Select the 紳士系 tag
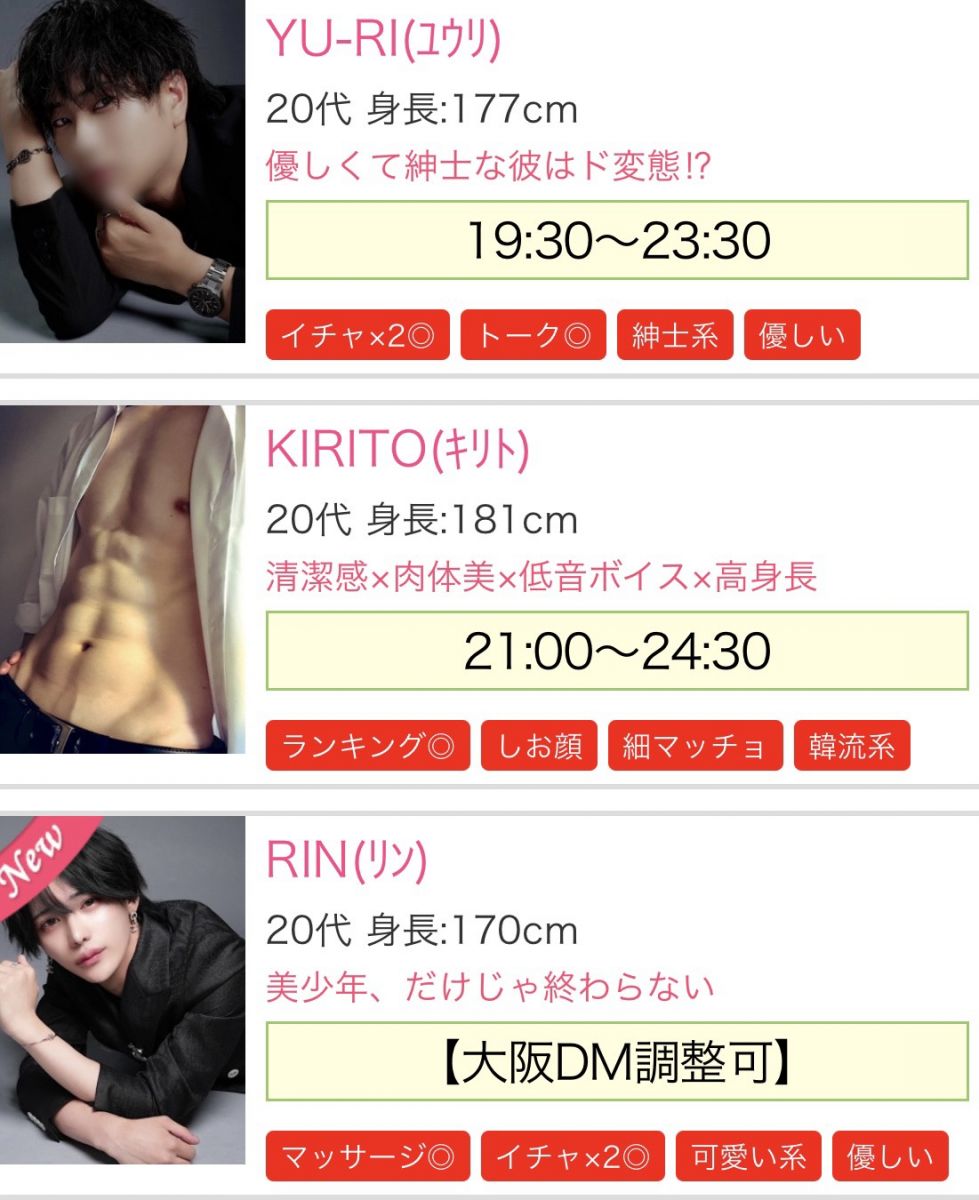This screenshot has height=1200, width=979. (x=675, y=335)
